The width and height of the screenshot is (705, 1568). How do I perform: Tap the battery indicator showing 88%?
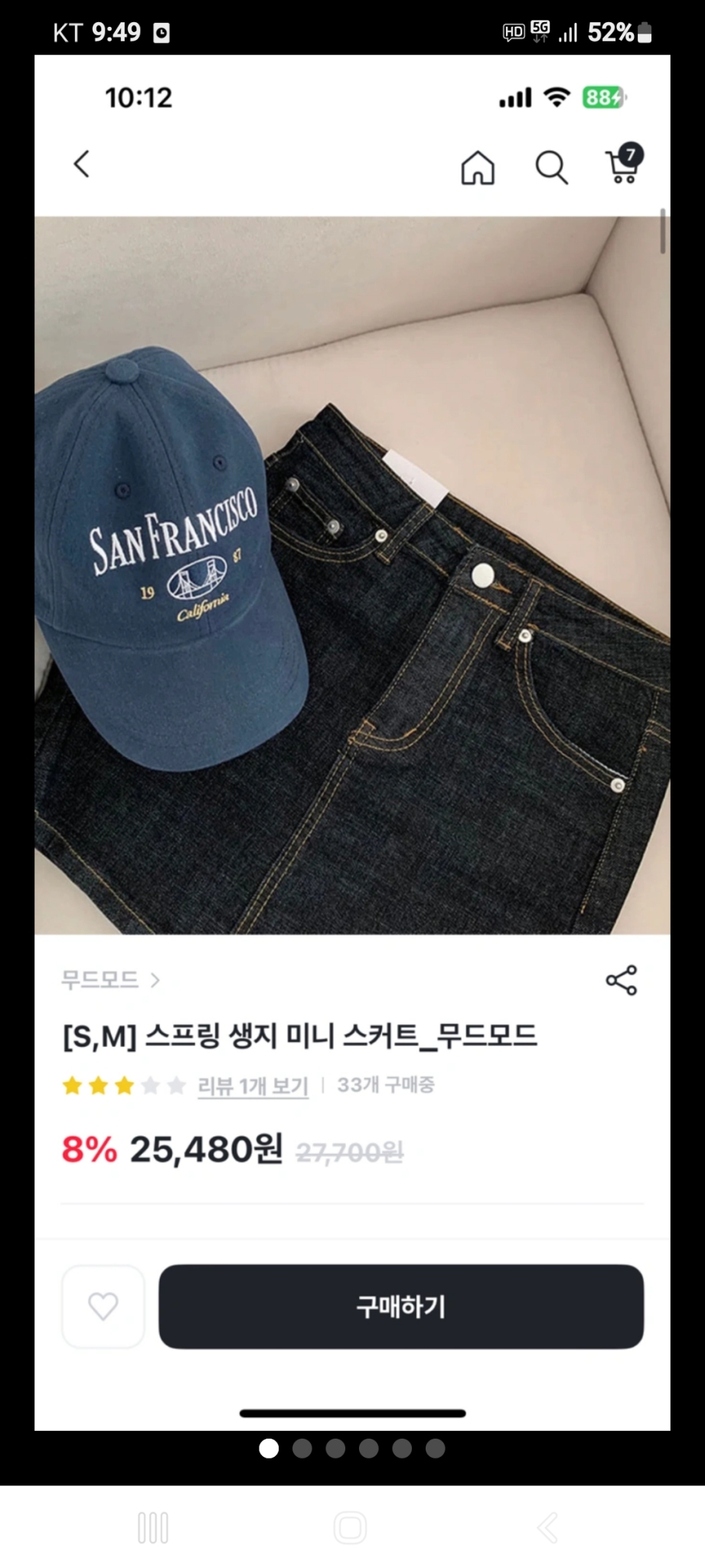[x=603, y=97]
